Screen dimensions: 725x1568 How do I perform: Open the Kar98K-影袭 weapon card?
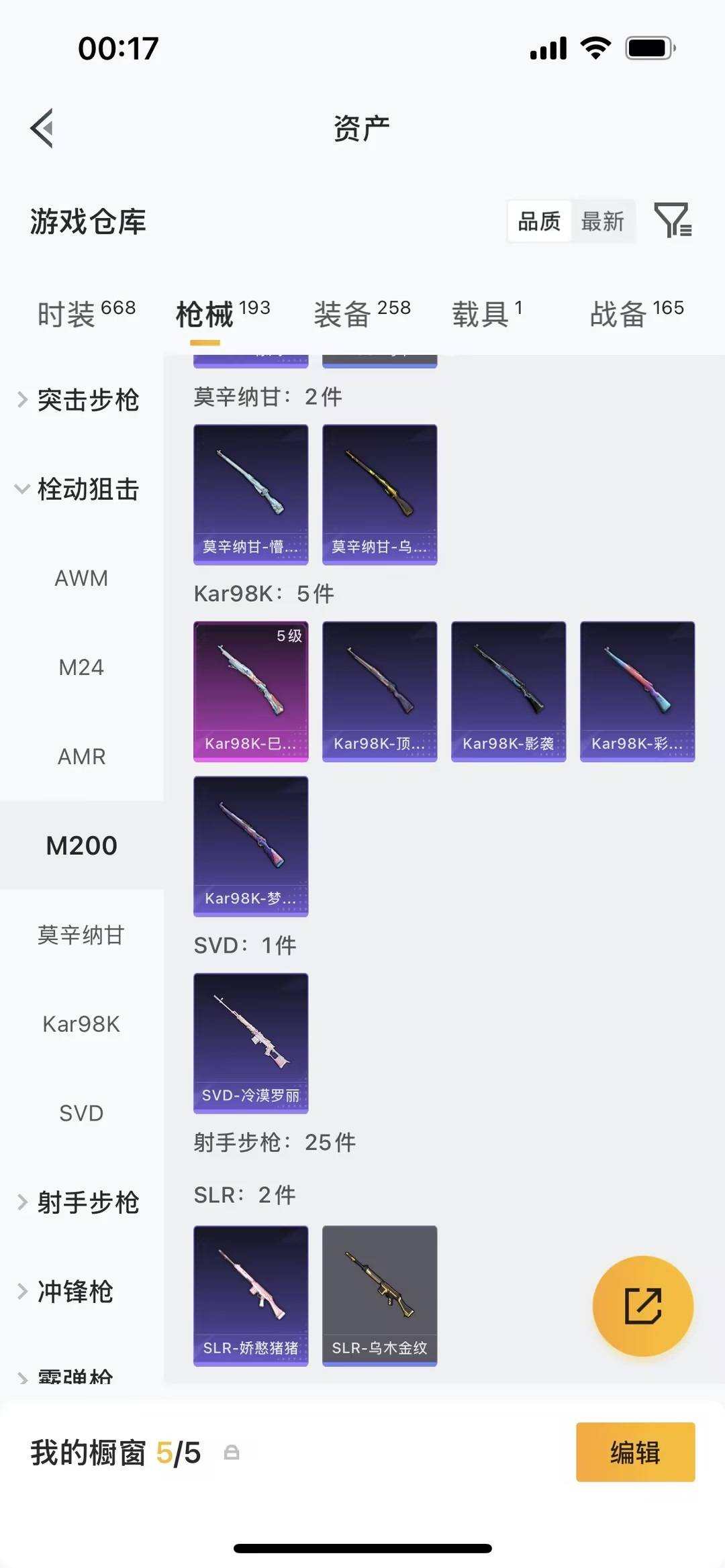tap(508, 691)
